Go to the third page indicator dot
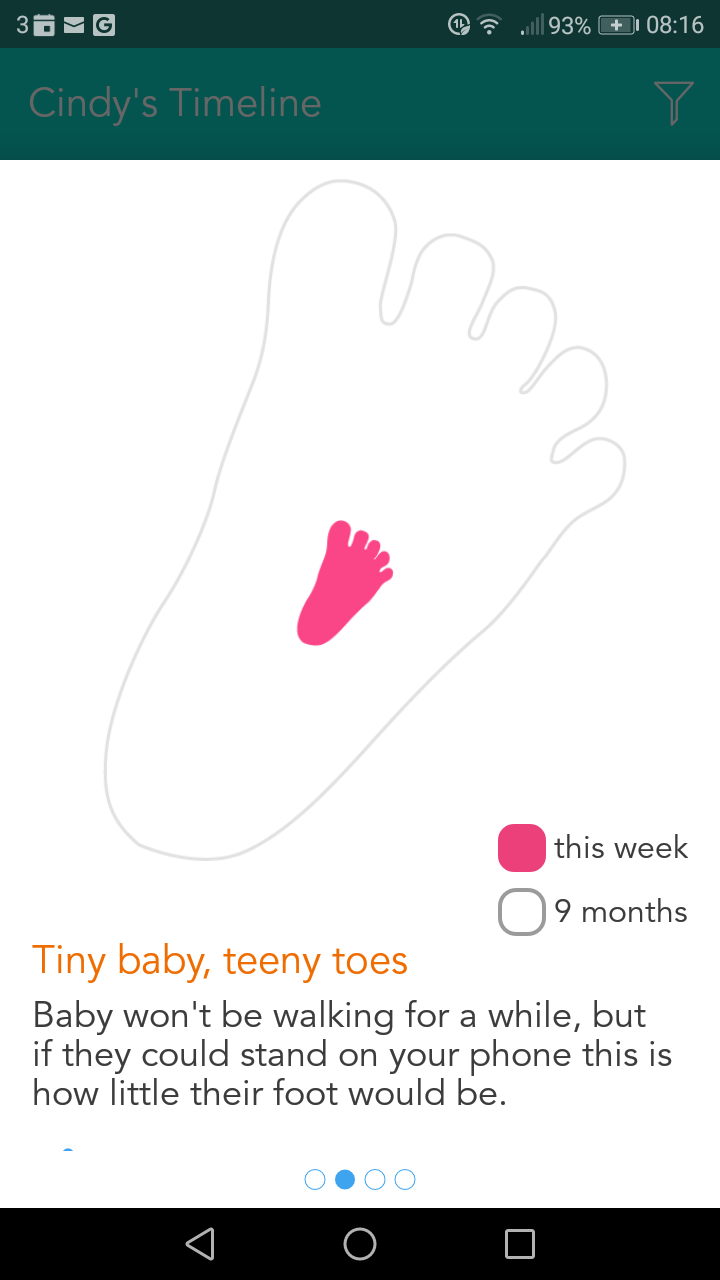This screenshot has width=720, height=1280. point(375,1180)
